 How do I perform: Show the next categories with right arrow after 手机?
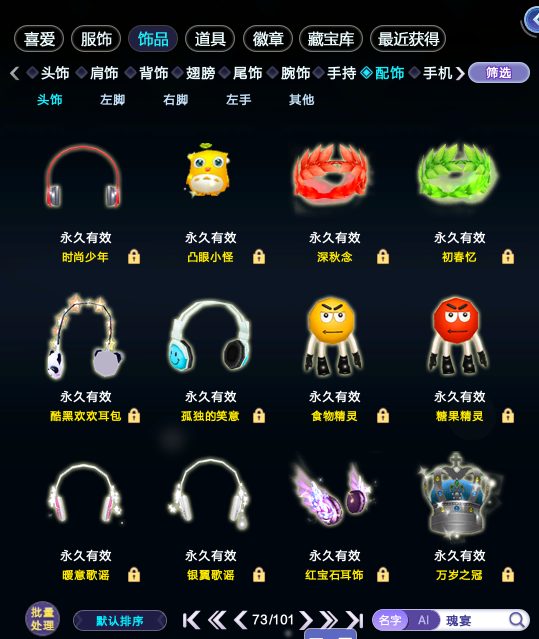460,73
